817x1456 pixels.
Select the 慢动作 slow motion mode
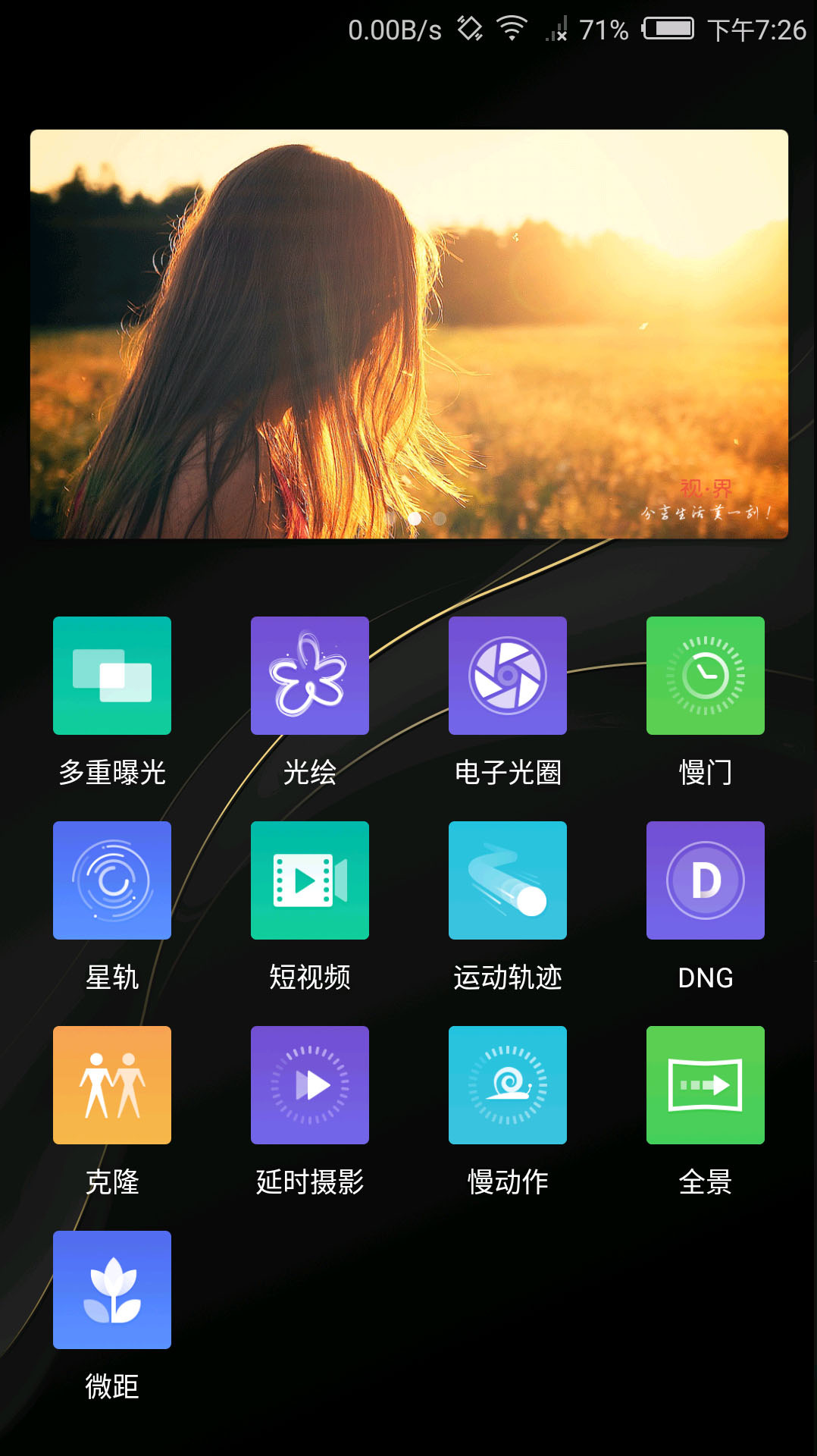point(508,1085)
